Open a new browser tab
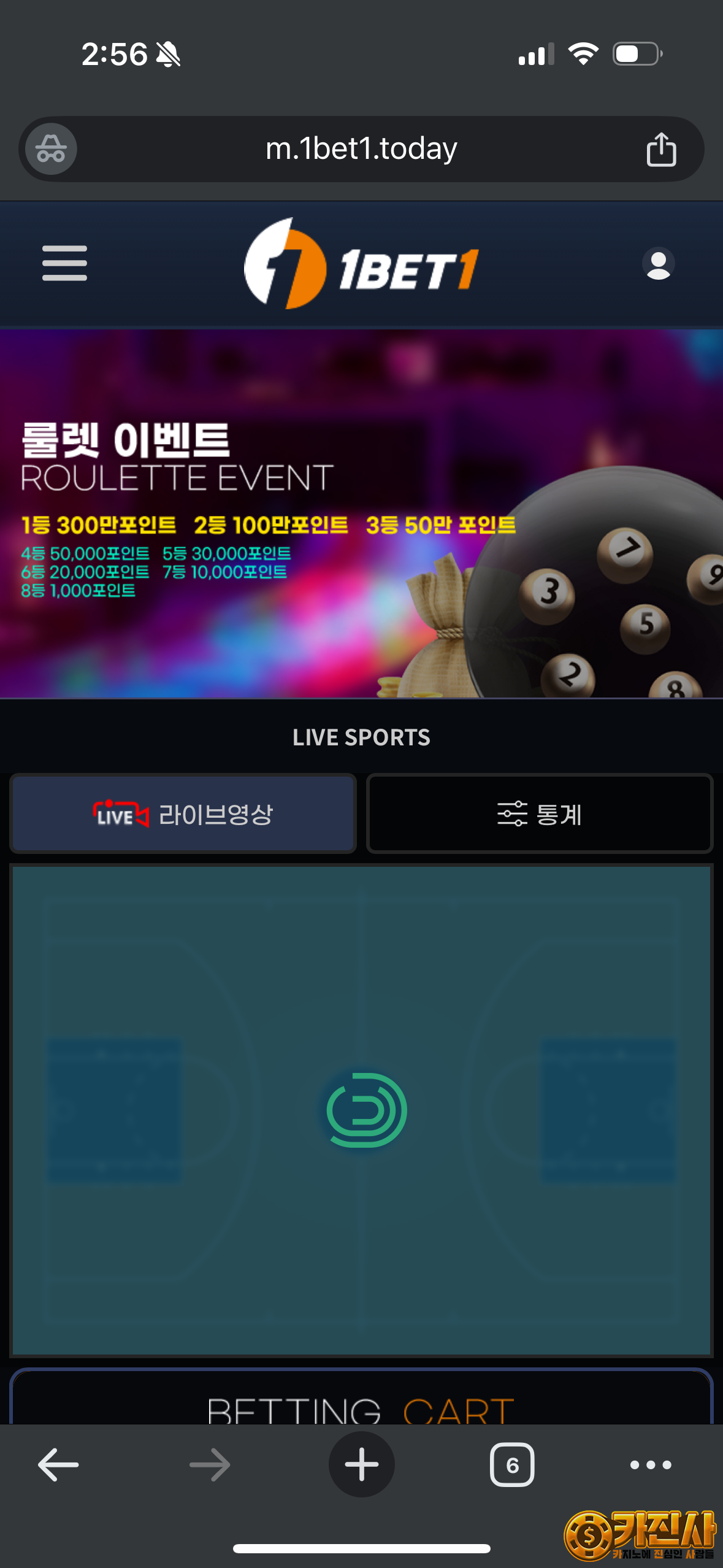Screen dimensions: 723x1568 click(361, 1464)
